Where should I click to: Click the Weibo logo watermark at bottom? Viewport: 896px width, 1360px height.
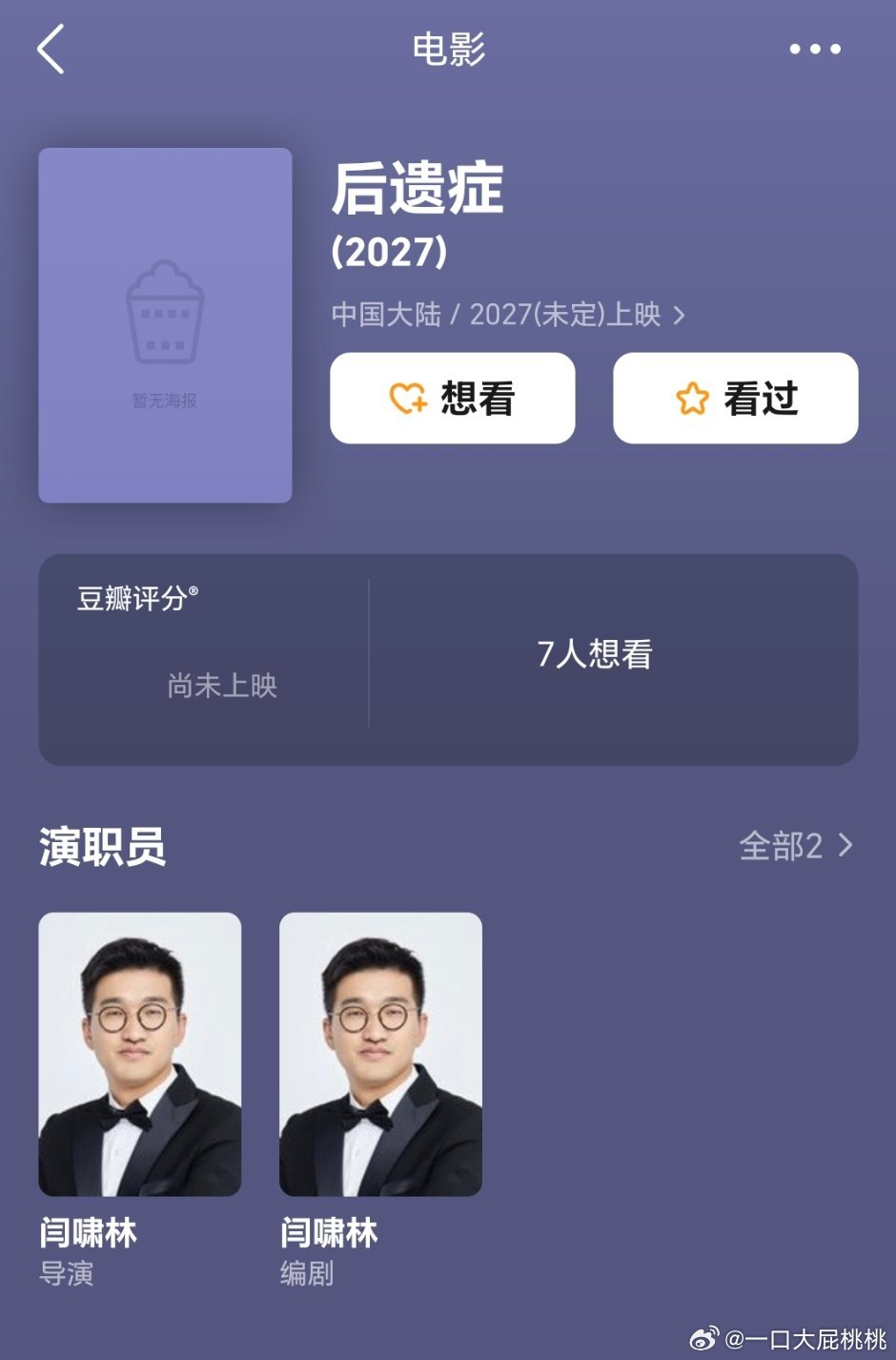705,1337
